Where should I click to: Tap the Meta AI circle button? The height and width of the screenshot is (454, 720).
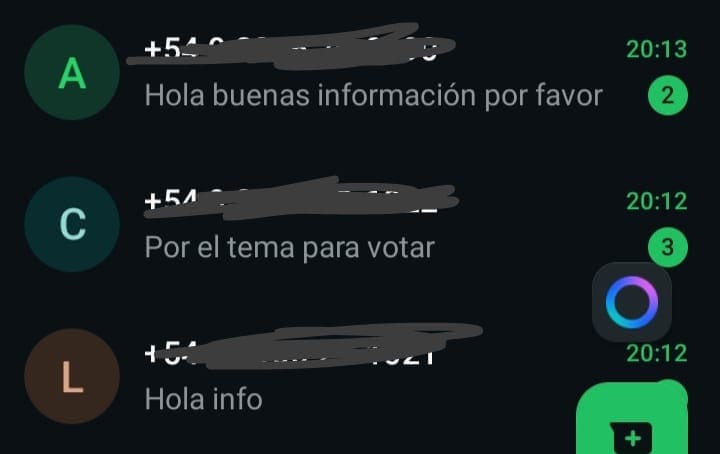tap(632, 304)
